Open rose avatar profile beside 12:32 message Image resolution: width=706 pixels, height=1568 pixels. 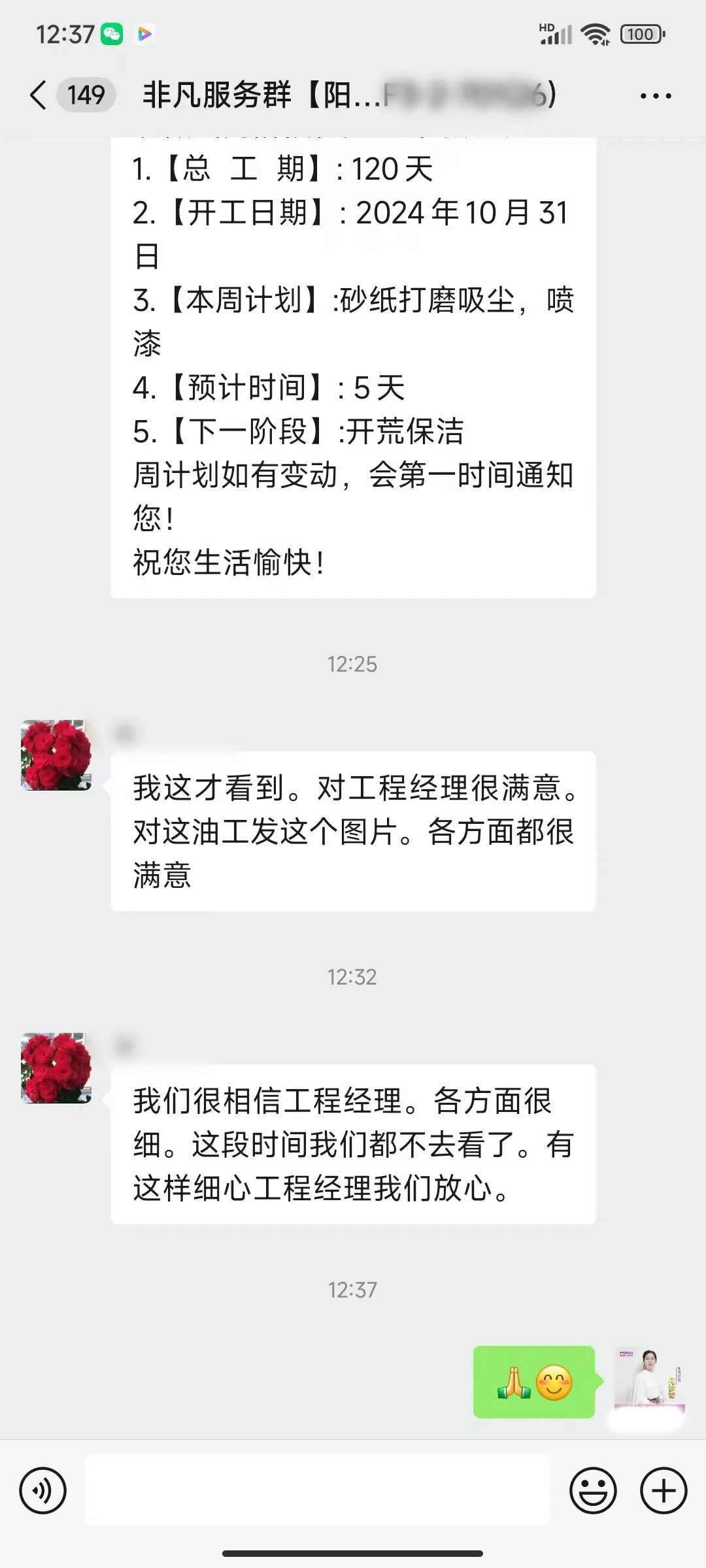point(56,1068)
